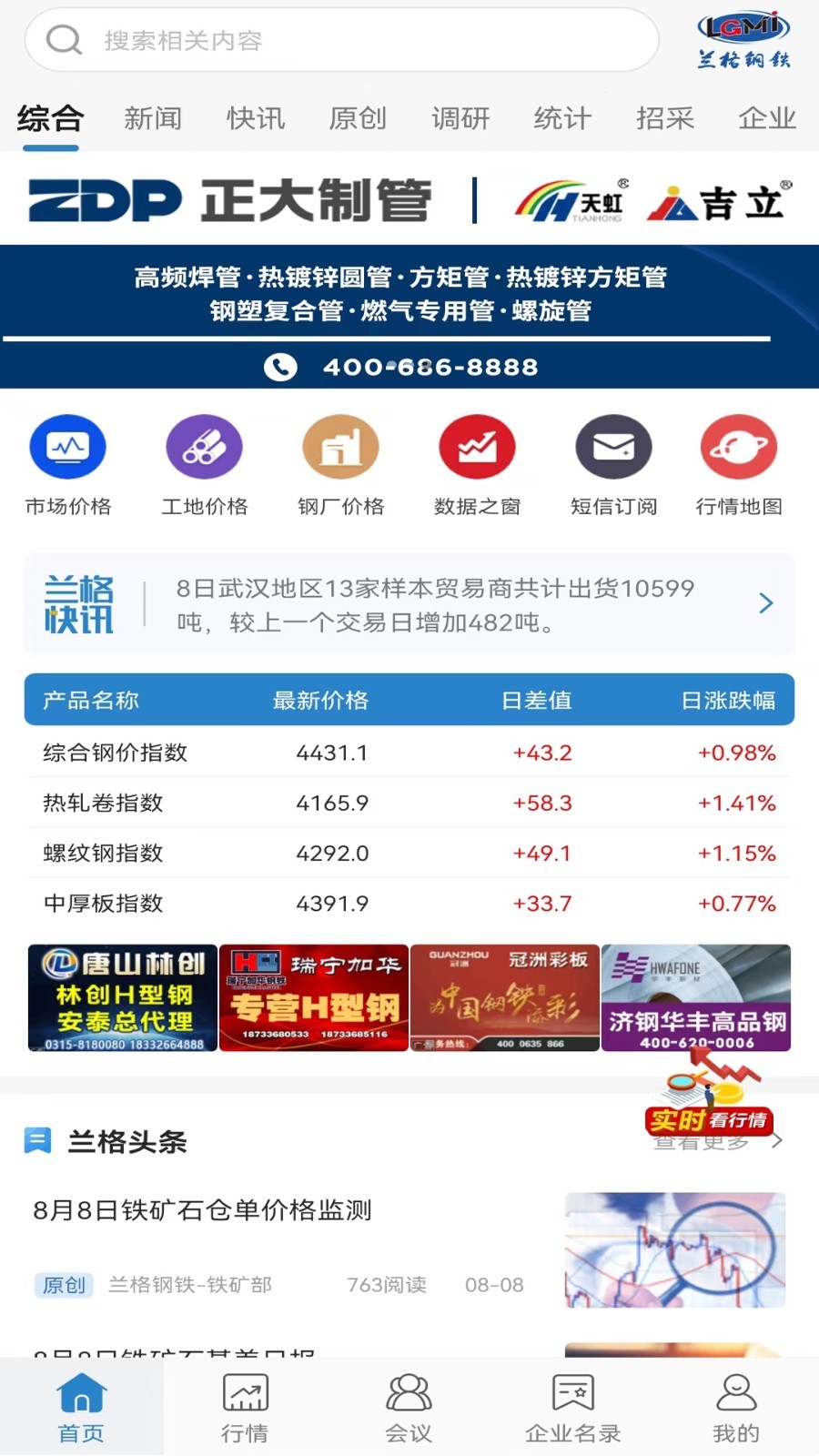Open 市场价格 shortcut
The image size is (819, 1456).
[x=68, y=465]
